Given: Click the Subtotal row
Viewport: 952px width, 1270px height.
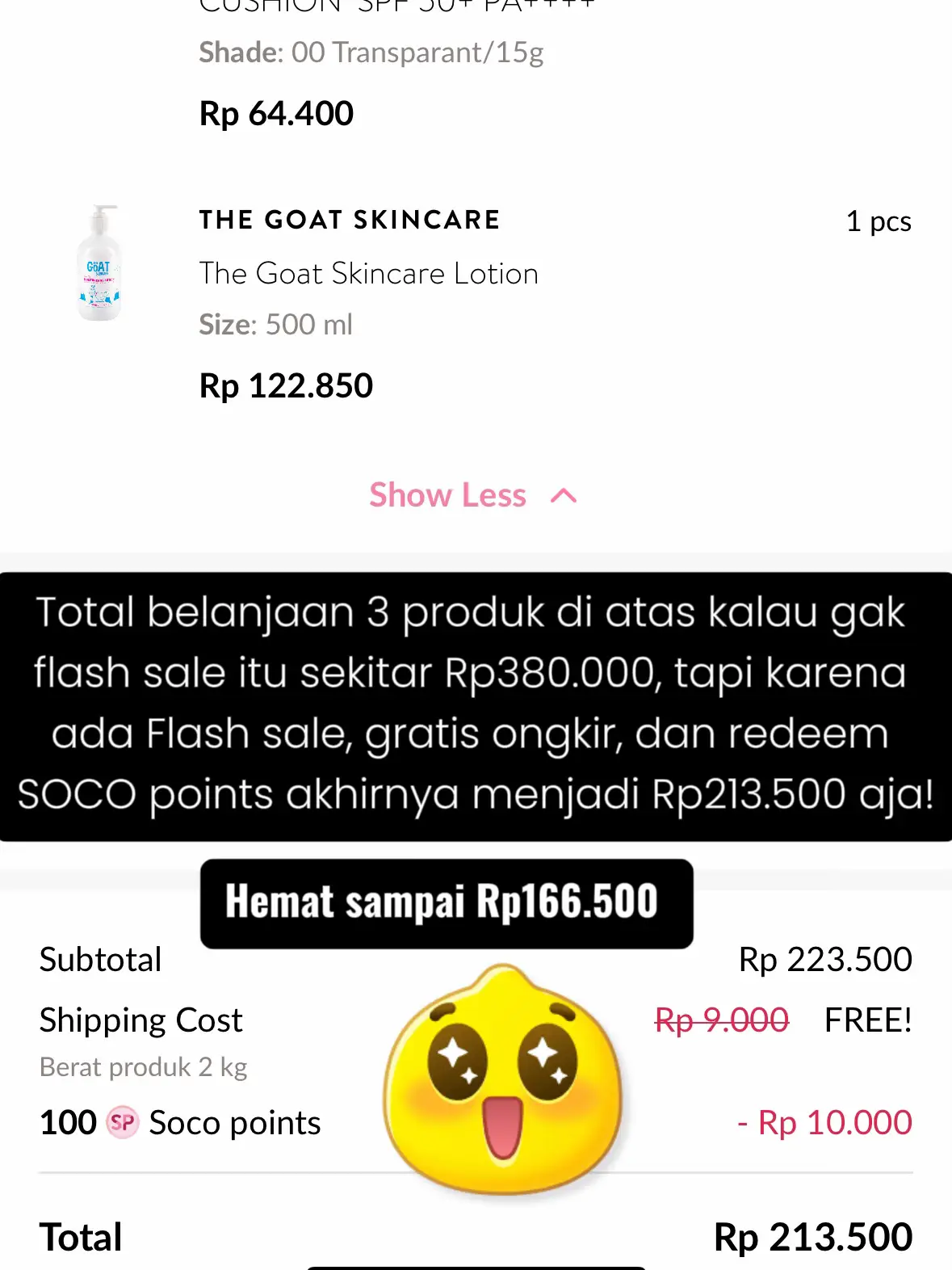Looking at the screenshot, I should coord(100,959).
